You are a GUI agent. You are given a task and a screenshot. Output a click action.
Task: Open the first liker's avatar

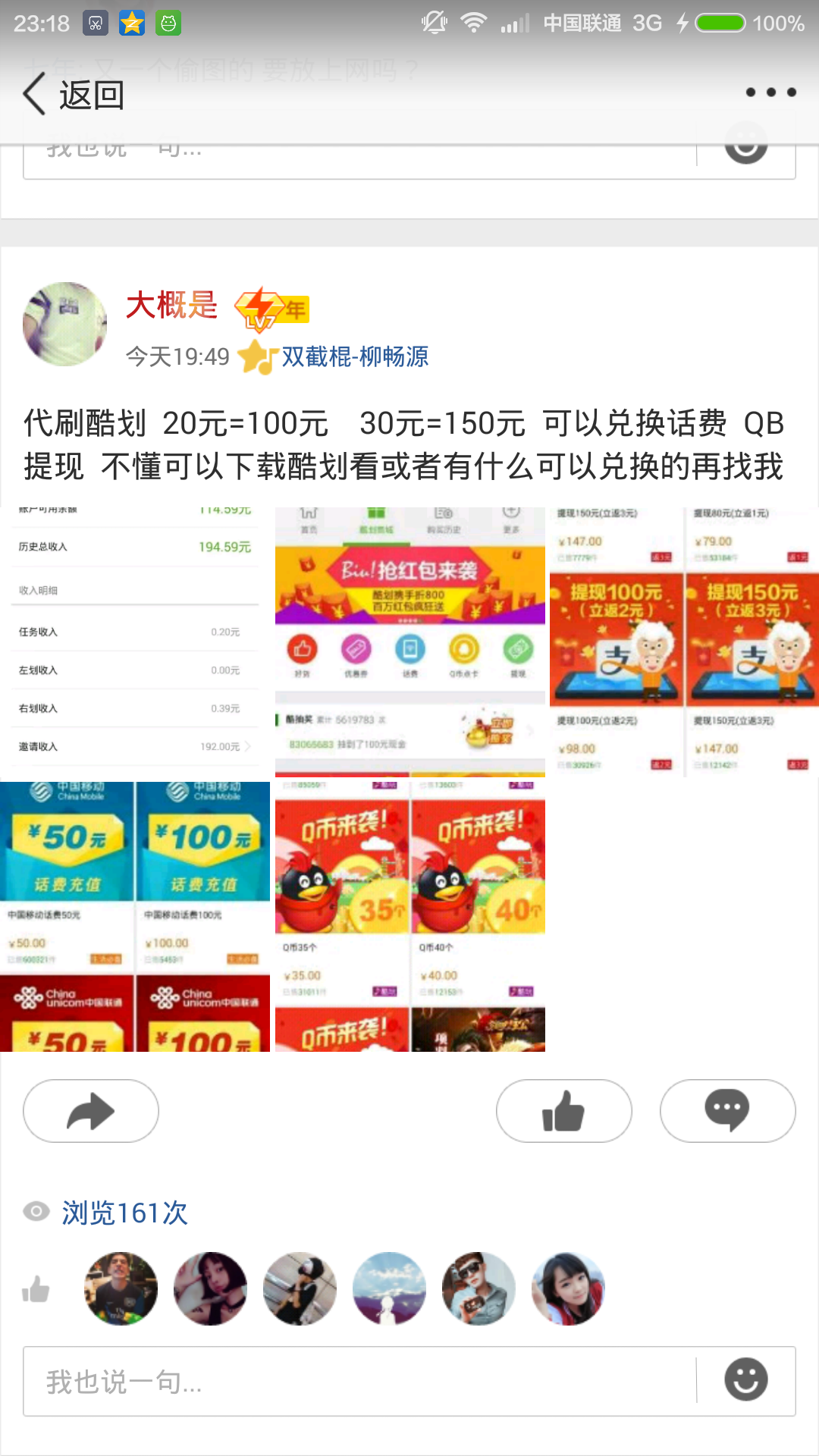[x=121, y=1288]
